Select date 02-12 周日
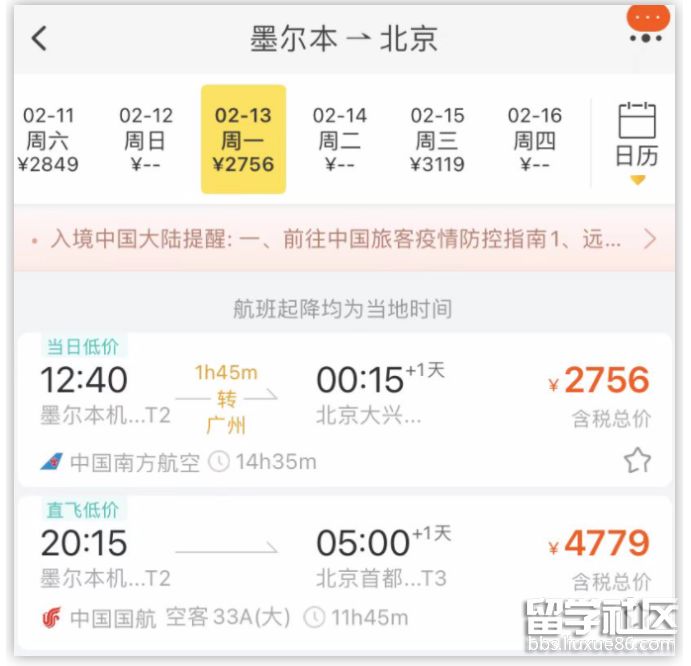Image resolution: width=691 pixels, height=666 pixels. click(x=145, y=139)
